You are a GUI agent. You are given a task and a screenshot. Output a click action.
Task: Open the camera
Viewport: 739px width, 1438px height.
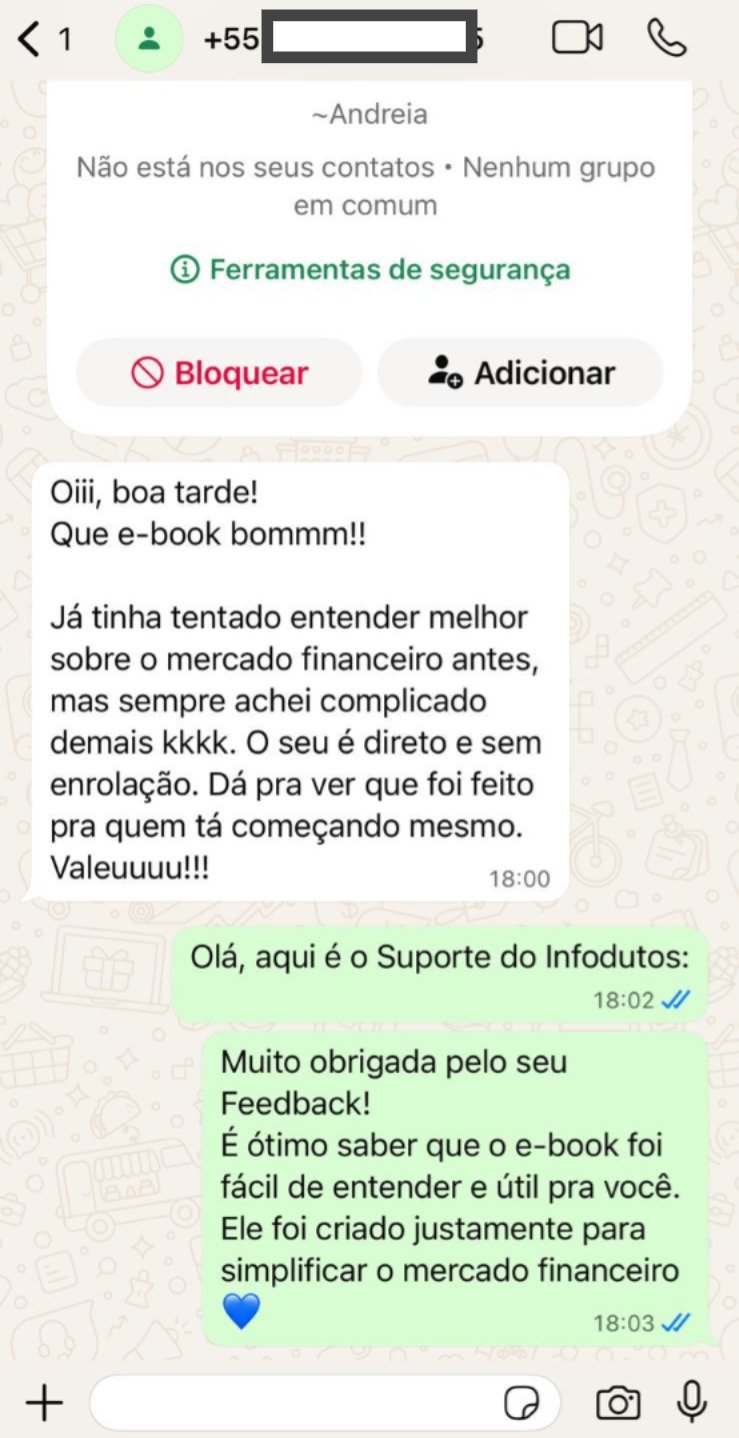pos(618,1403)
